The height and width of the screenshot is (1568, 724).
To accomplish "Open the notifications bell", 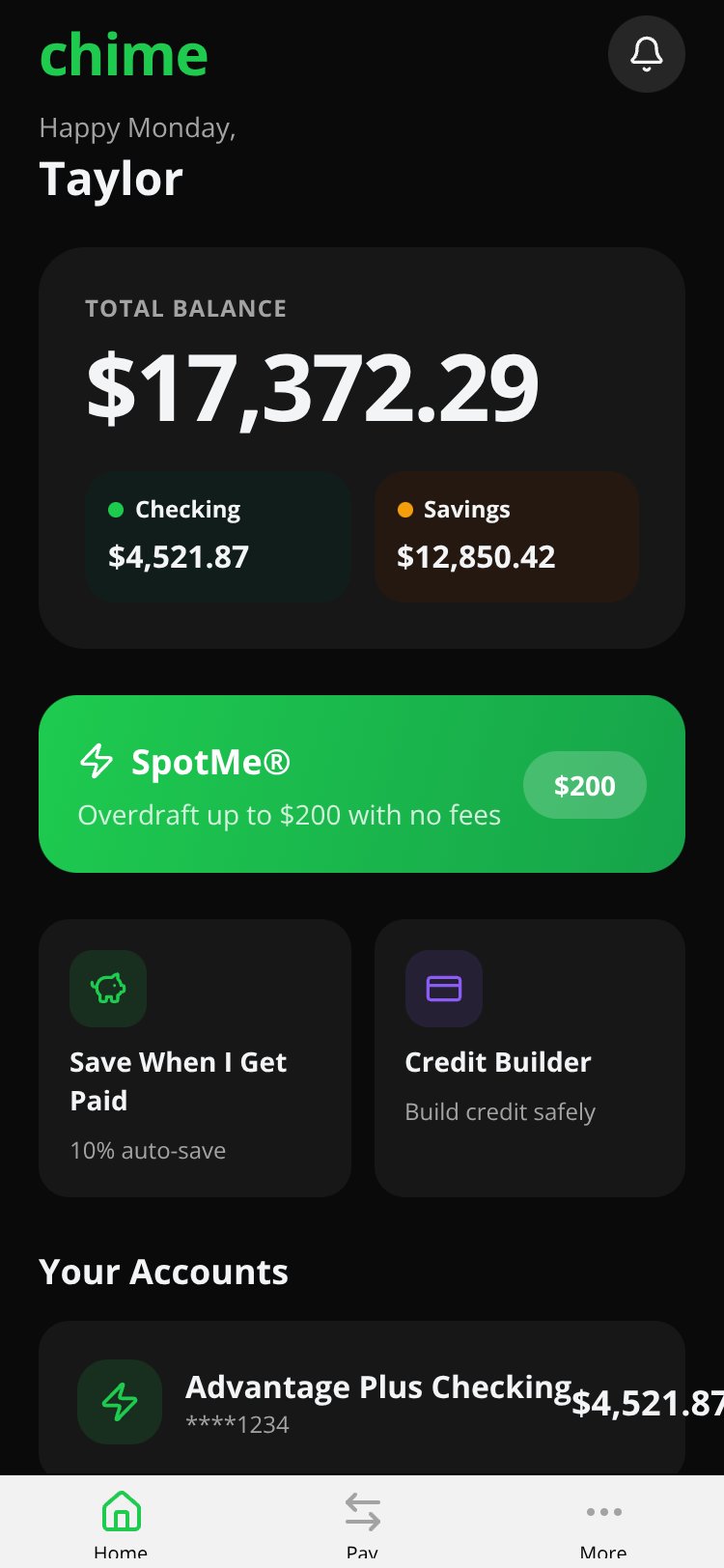I will (647, 54).
